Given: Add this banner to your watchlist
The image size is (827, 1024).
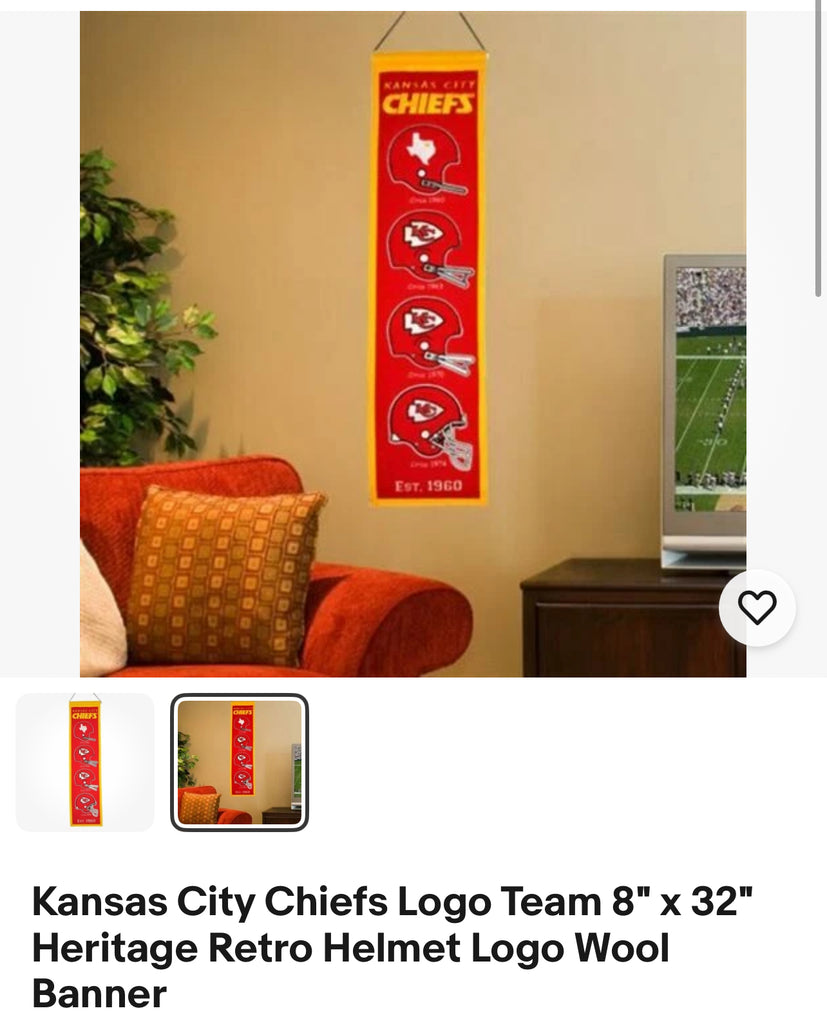Looking at the screenshot, I should (757, 608).
